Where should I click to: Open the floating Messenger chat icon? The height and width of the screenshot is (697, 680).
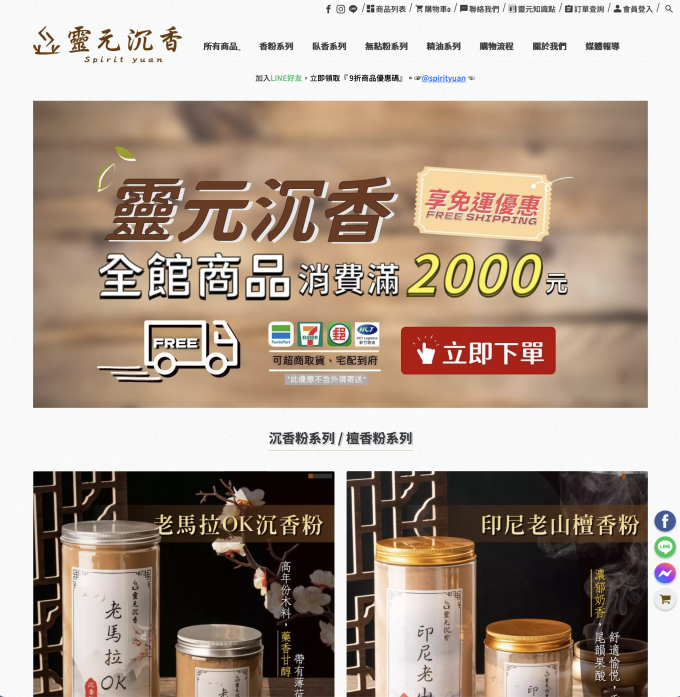pos(665,574)
